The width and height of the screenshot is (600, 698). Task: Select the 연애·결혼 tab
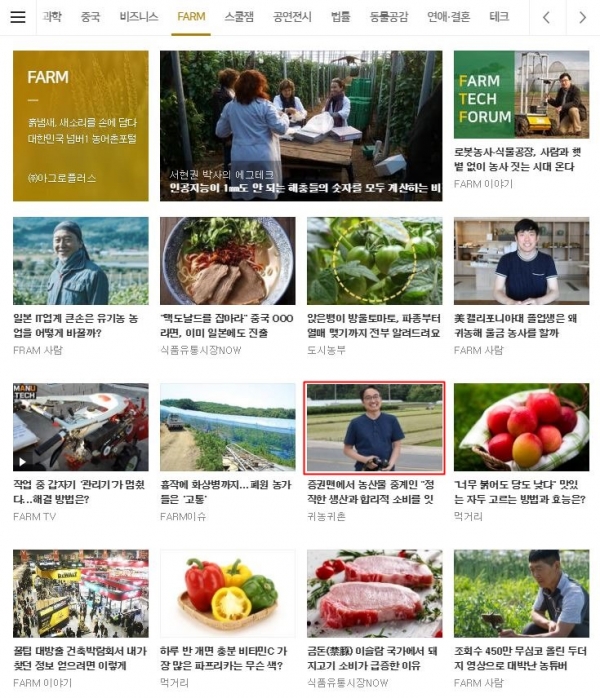(447, 17)
